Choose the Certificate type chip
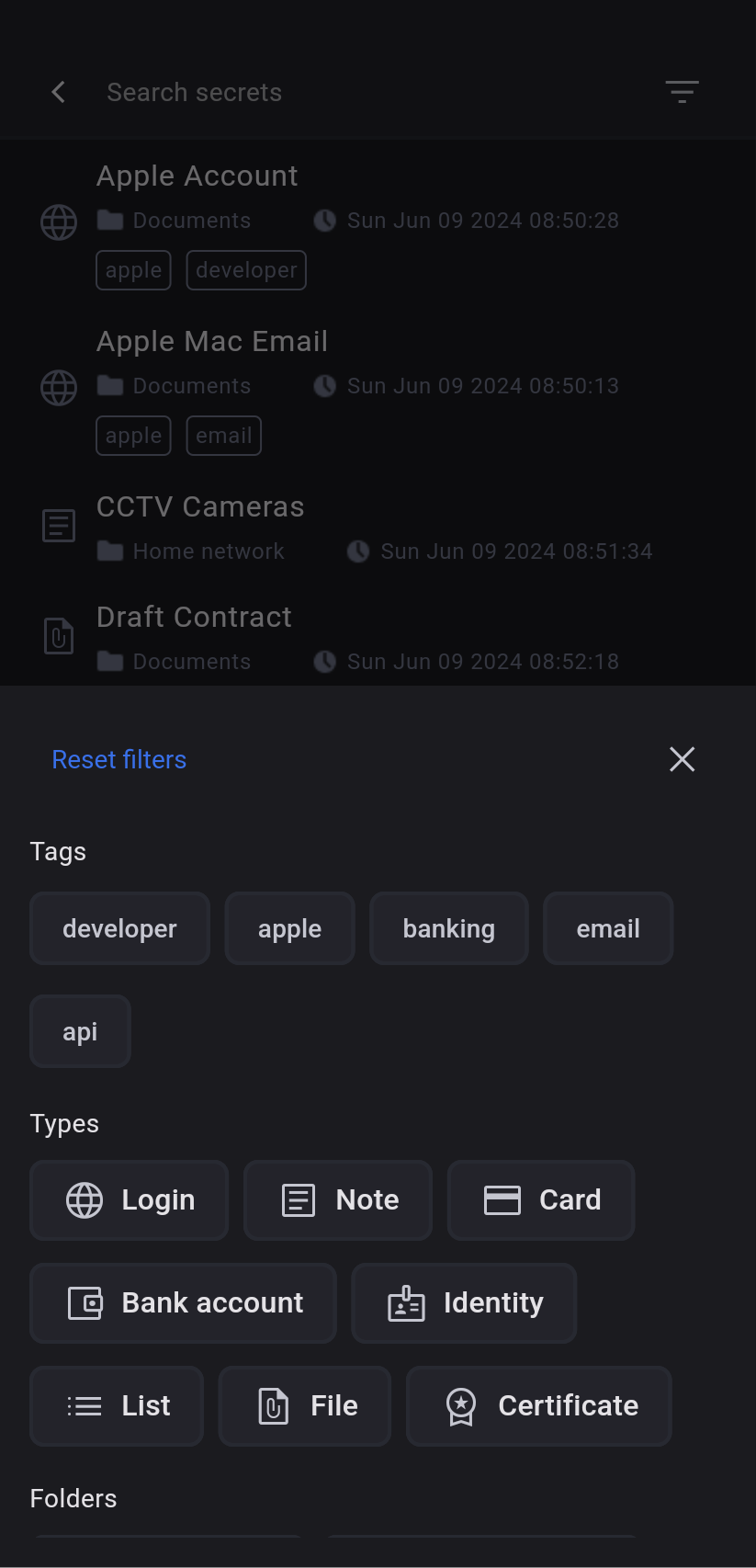Viewport: 756px width, 1568px height. [539, 1405]
